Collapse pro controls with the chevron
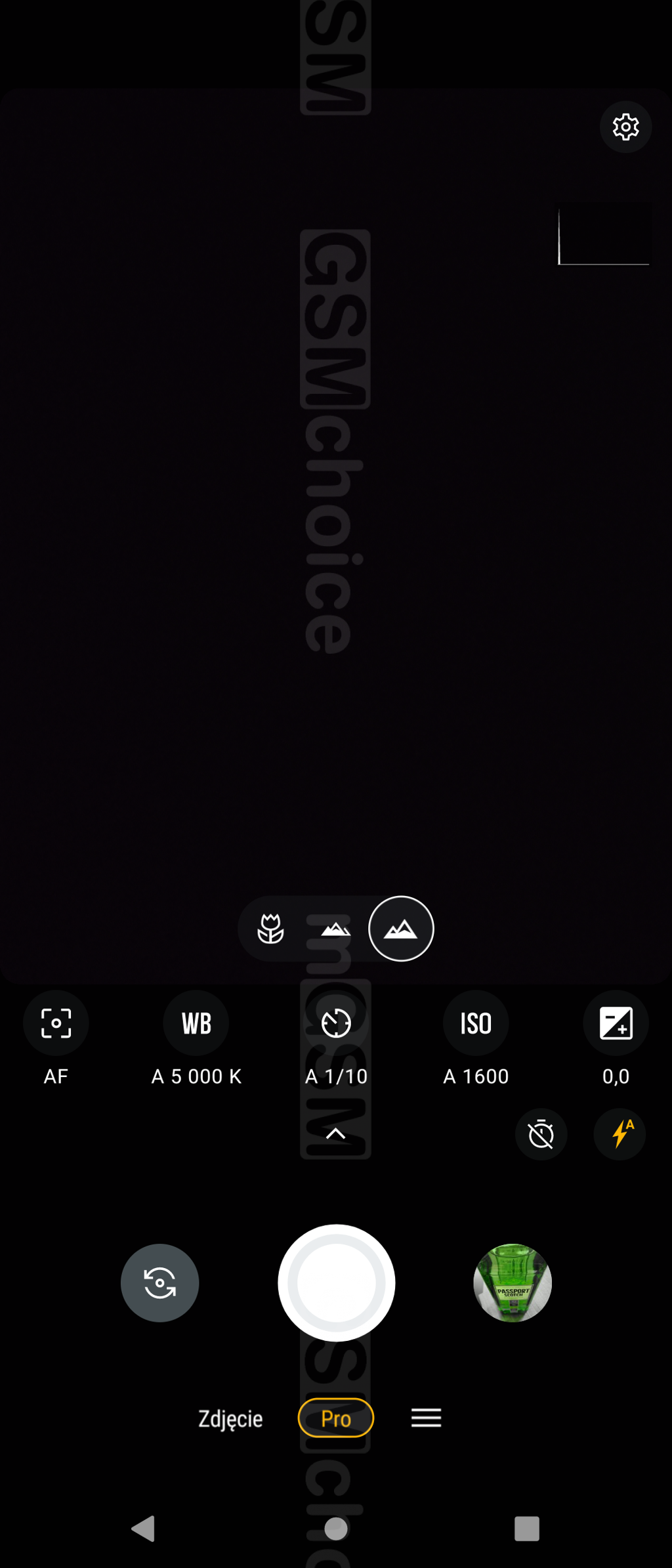Image resolution: width=672 pixels, height=1568 pixels. pos(335,1134)
